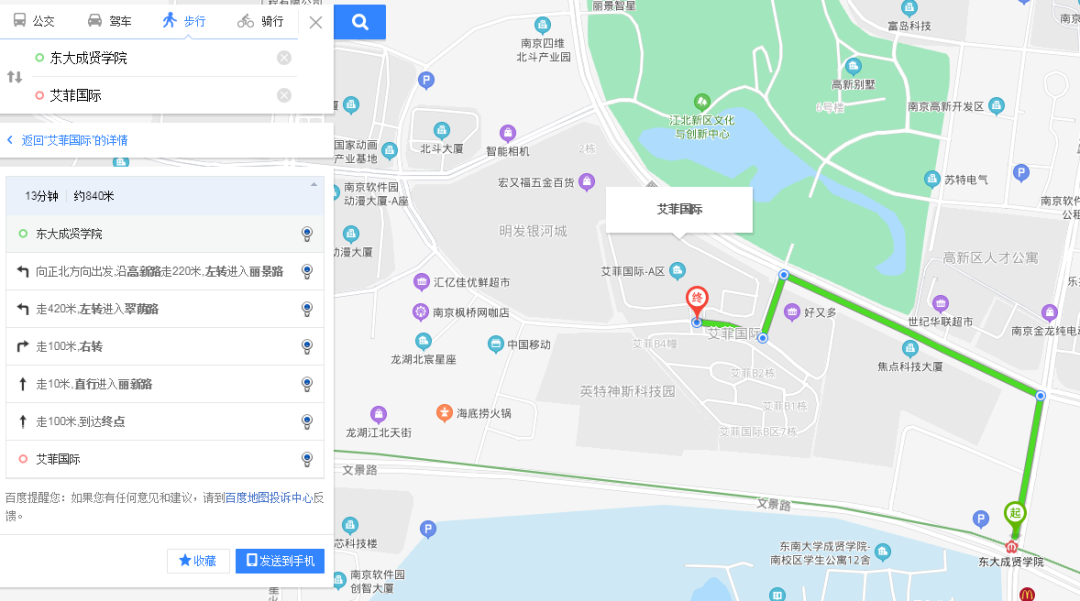
Task: Switch to the 骑行 cycling tab
Action: (260, 21)
